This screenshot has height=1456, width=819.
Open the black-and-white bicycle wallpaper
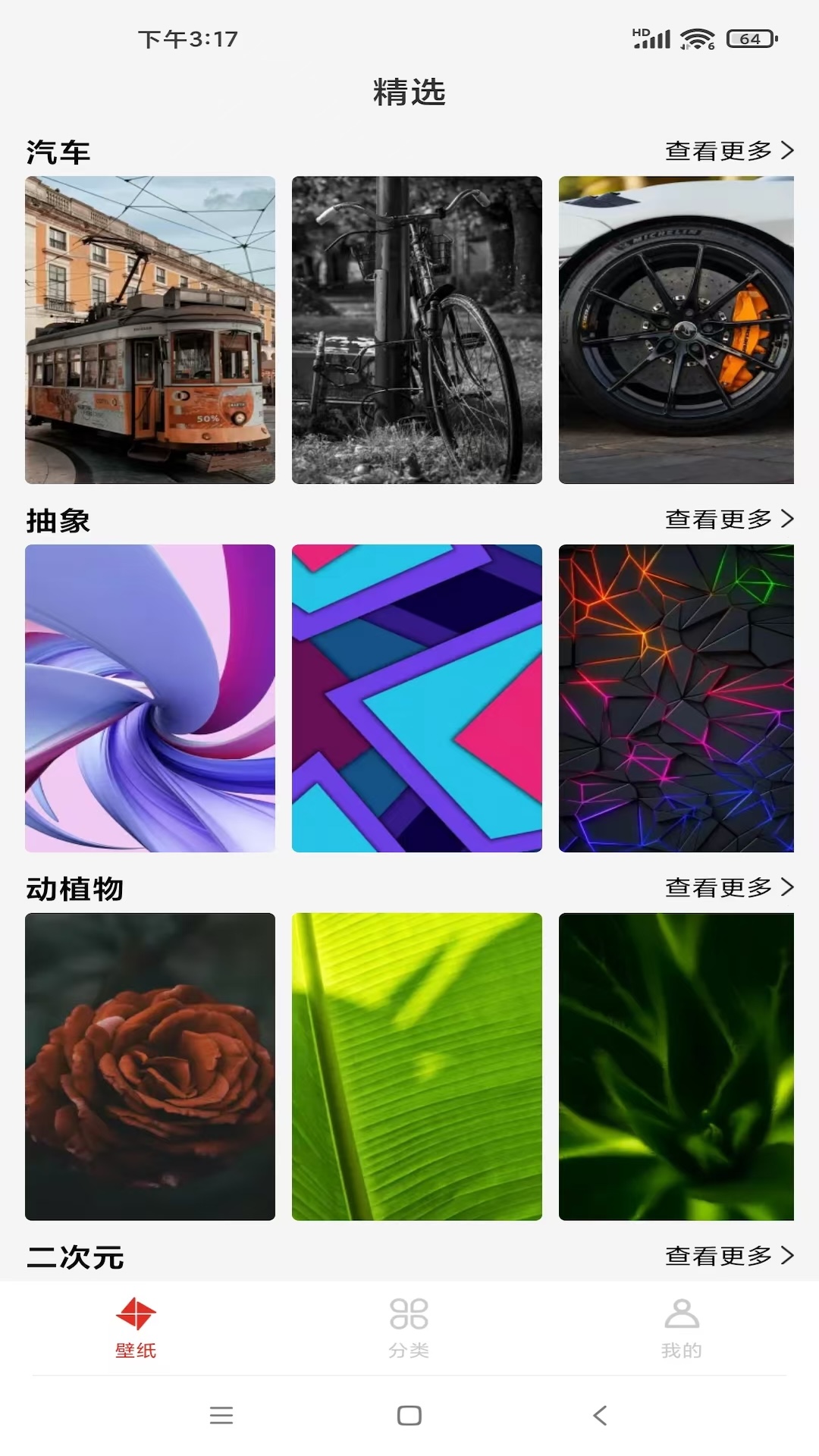pyautogui.click(x=417, y=330)
